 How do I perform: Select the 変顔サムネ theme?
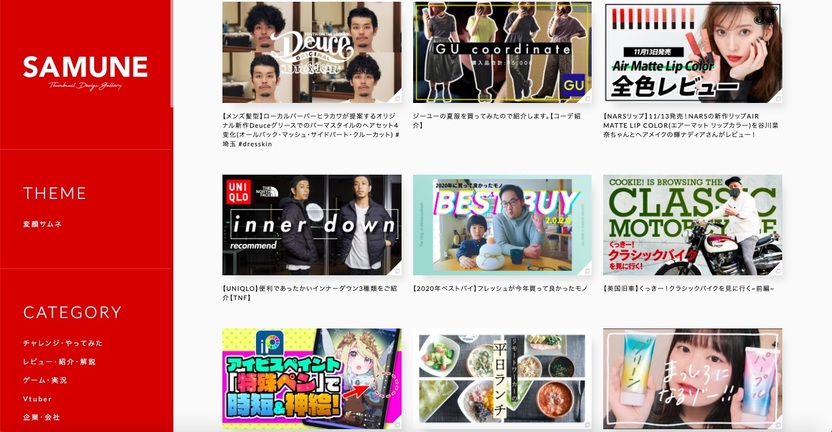(42, 224)
